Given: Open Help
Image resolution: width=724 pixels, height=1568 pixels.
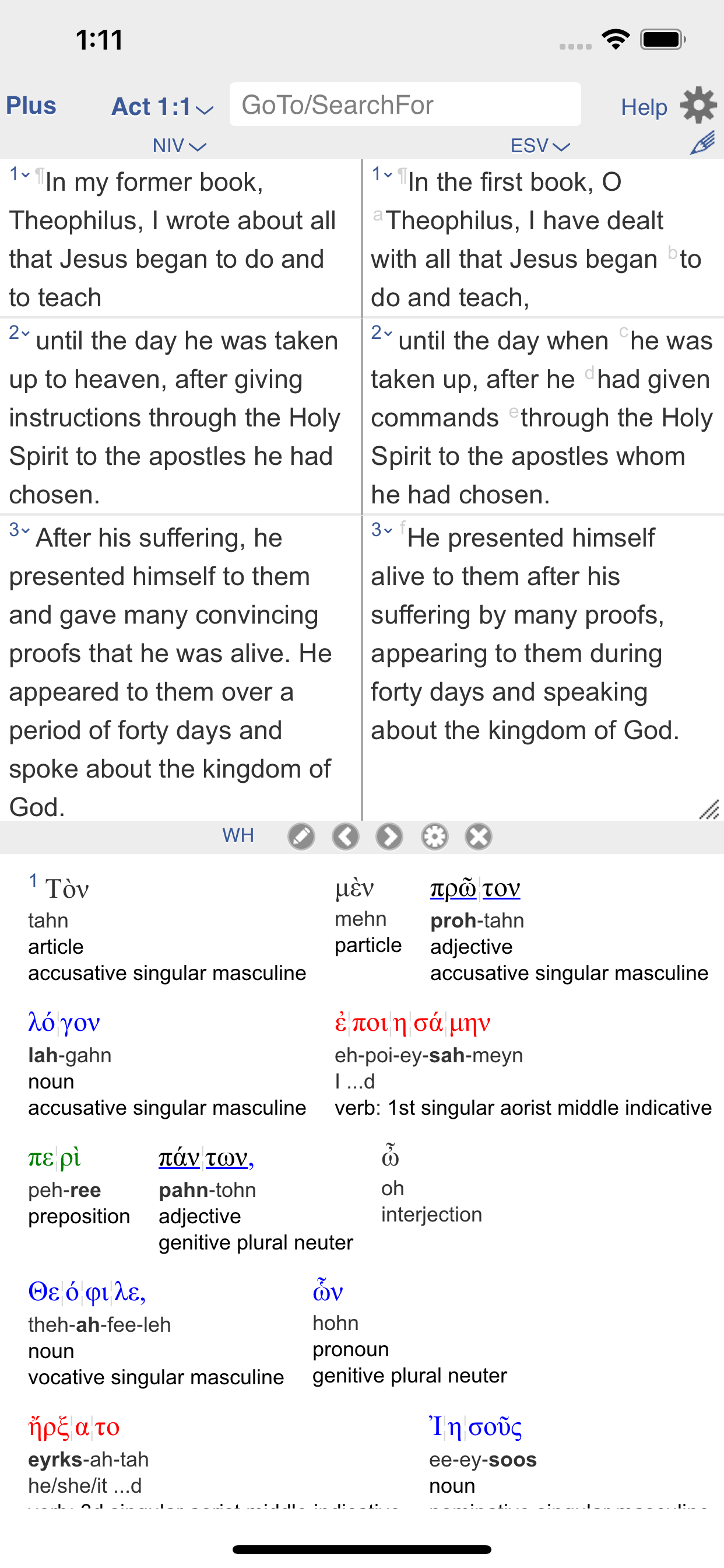Looking at the screenshot, I should (x=644, y=108).
